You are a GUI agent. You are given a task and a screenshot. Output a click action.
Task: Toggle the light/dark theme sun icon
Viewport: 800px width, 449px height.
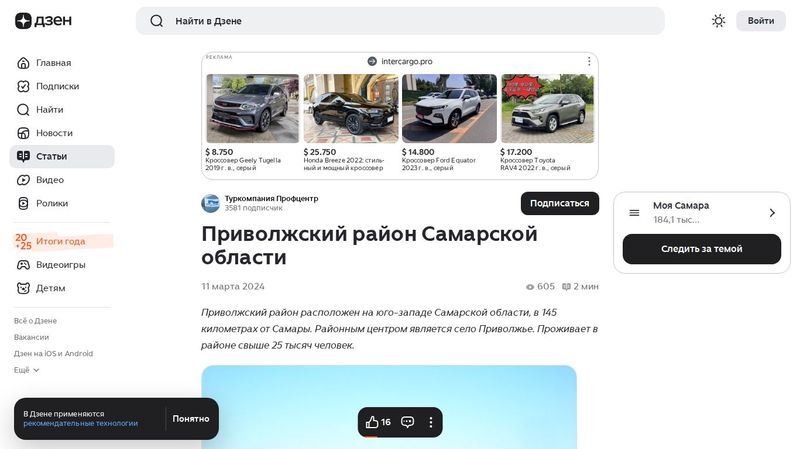[x=718, y=21]
